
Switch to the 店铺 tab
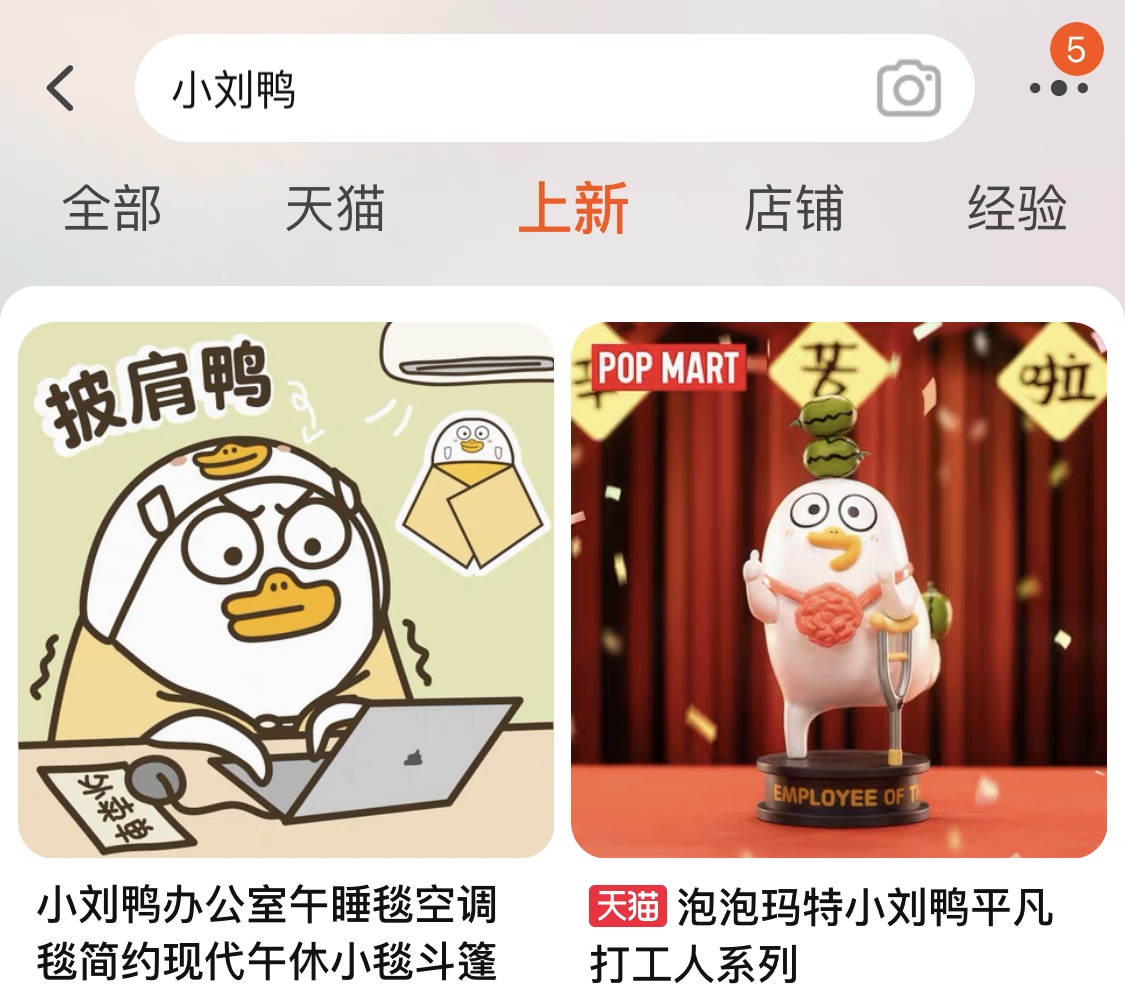[794, 209]
